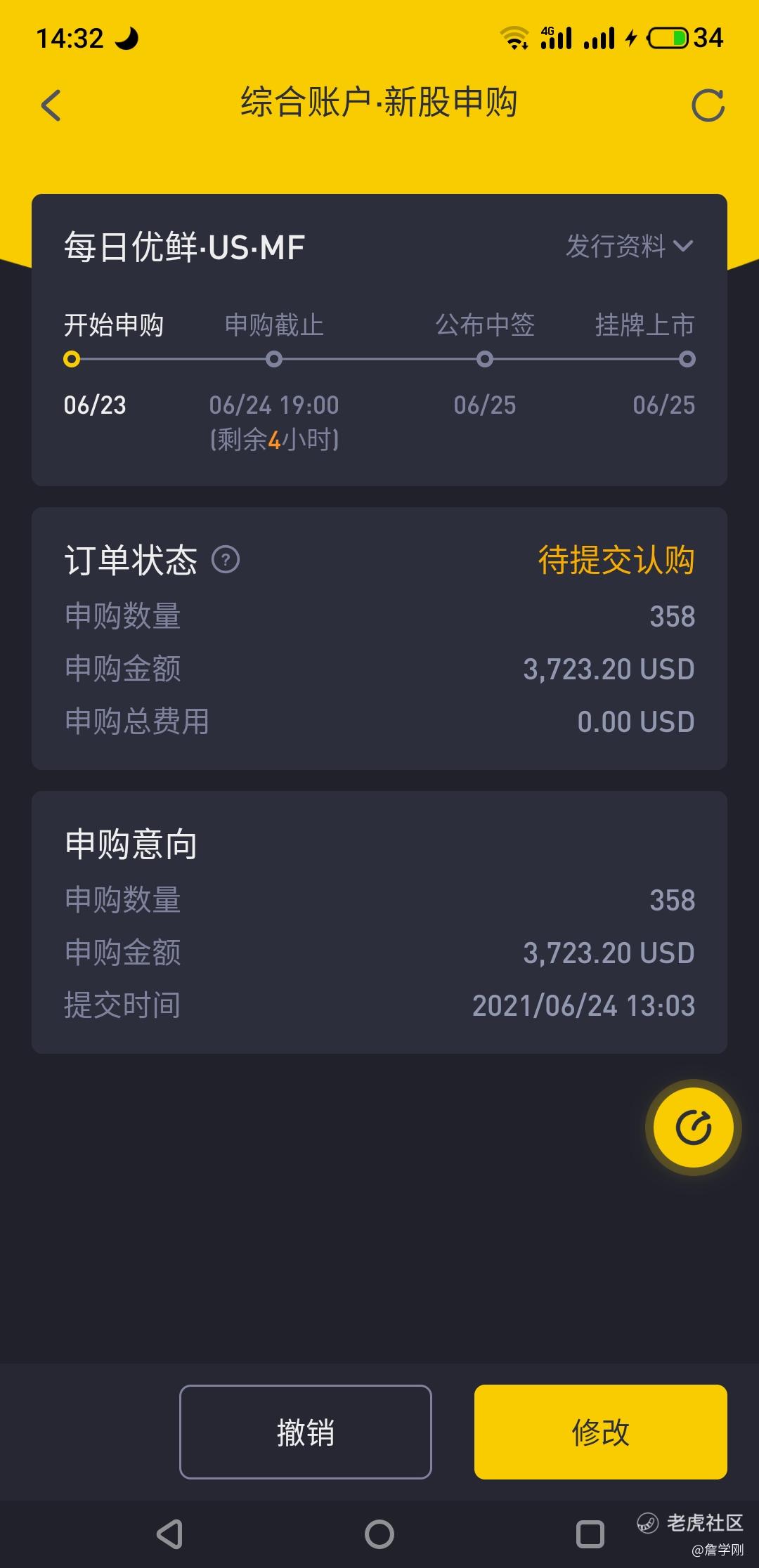Open the 订单状态 help icon
Image resolution: width=759 pixels, height=1568 pixels.
tap(226, 560)
